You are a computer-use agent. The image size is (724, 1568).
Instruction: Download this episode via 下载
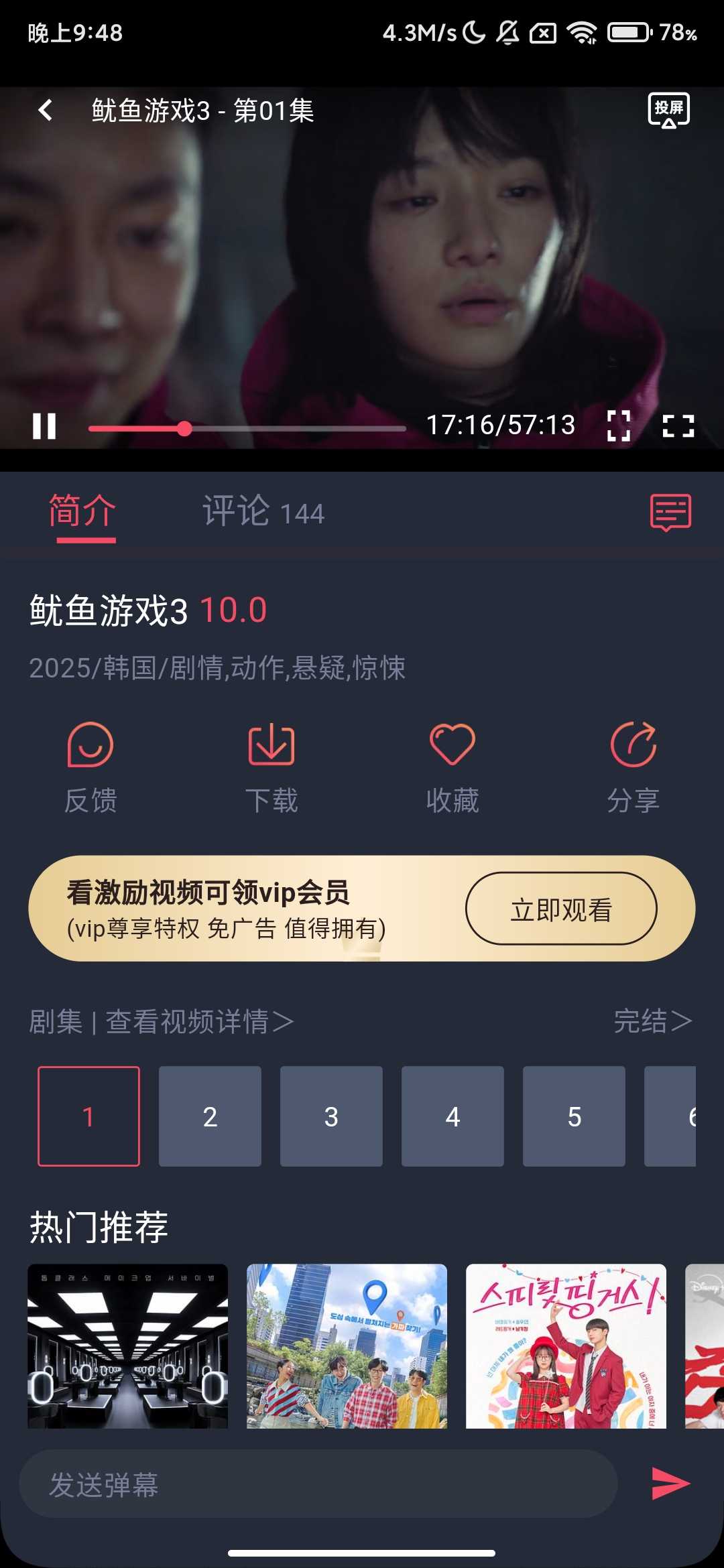(x=271, y=767)
